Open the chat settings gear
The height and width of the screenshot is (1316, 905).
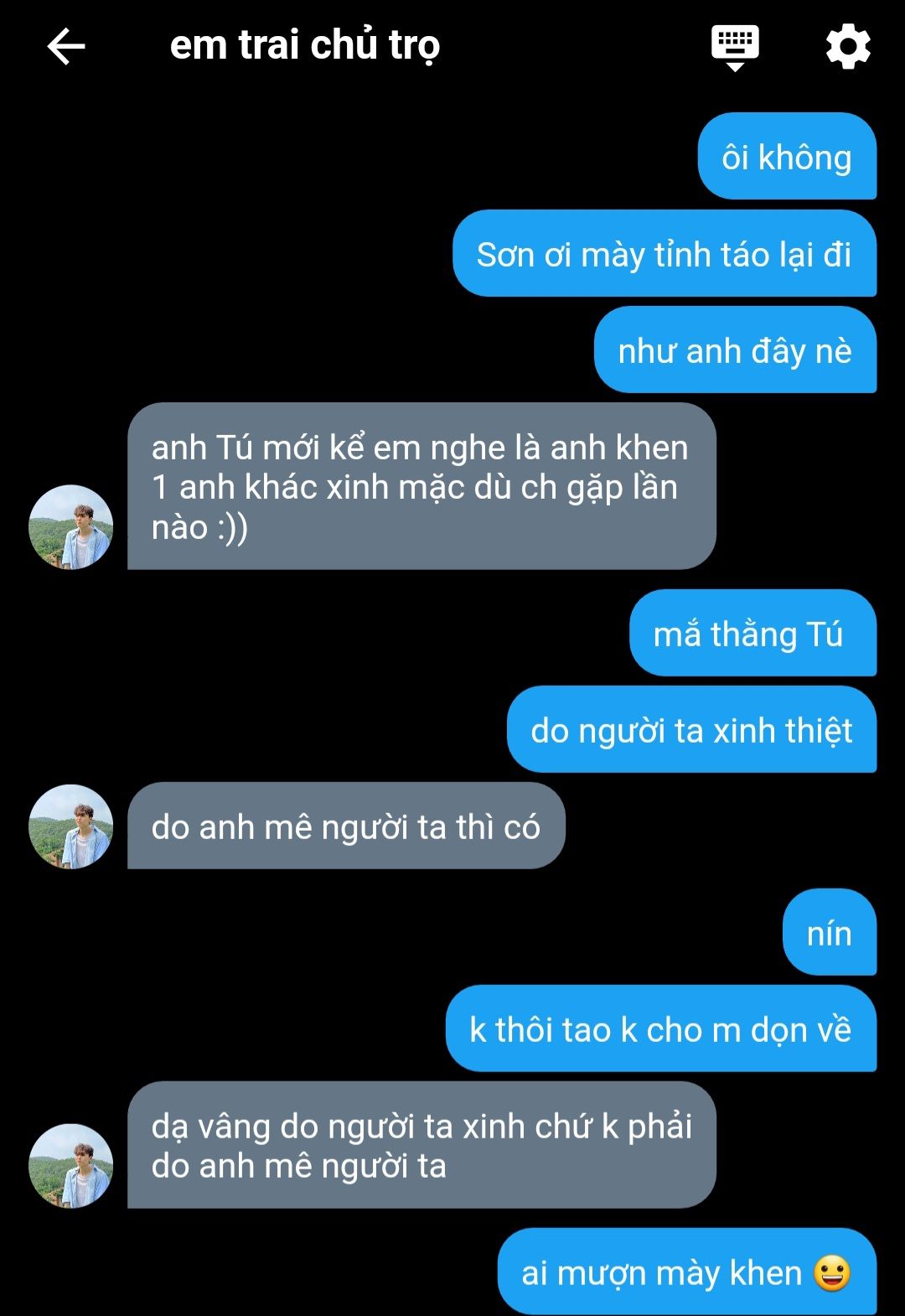tap(848, 47)
